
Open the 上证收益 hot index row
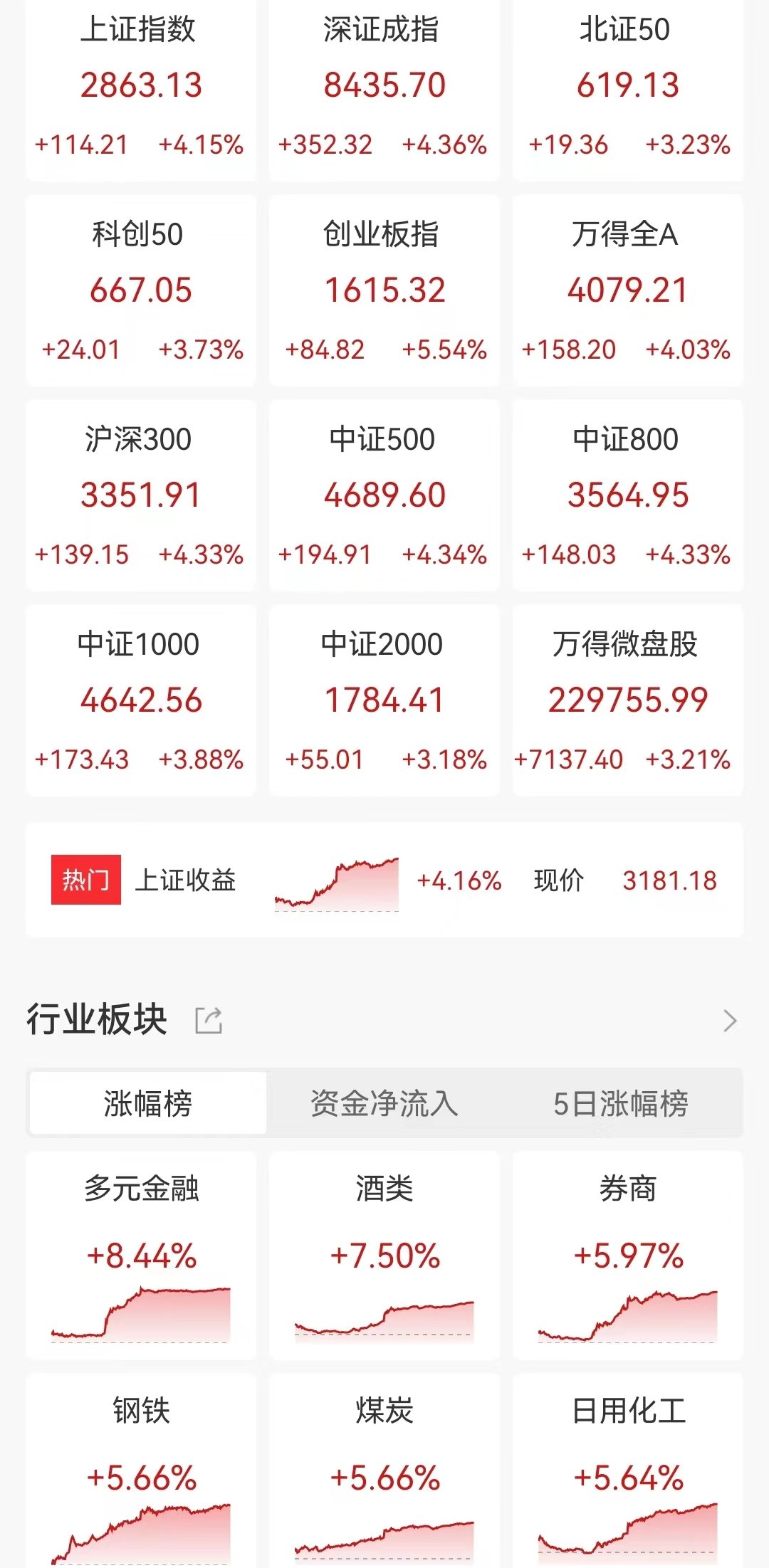point(384,880)
